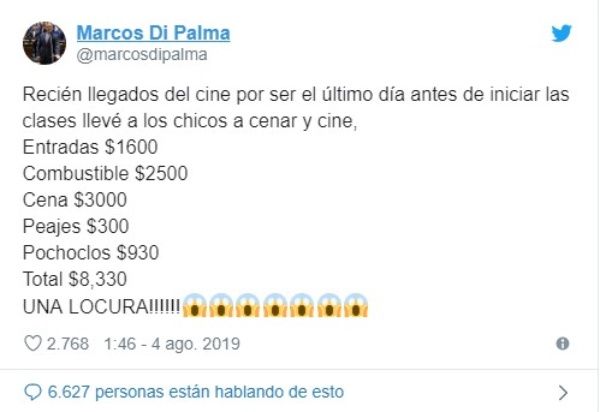Open Marcos Di Palma's profile name link

(x=153, y=33)
